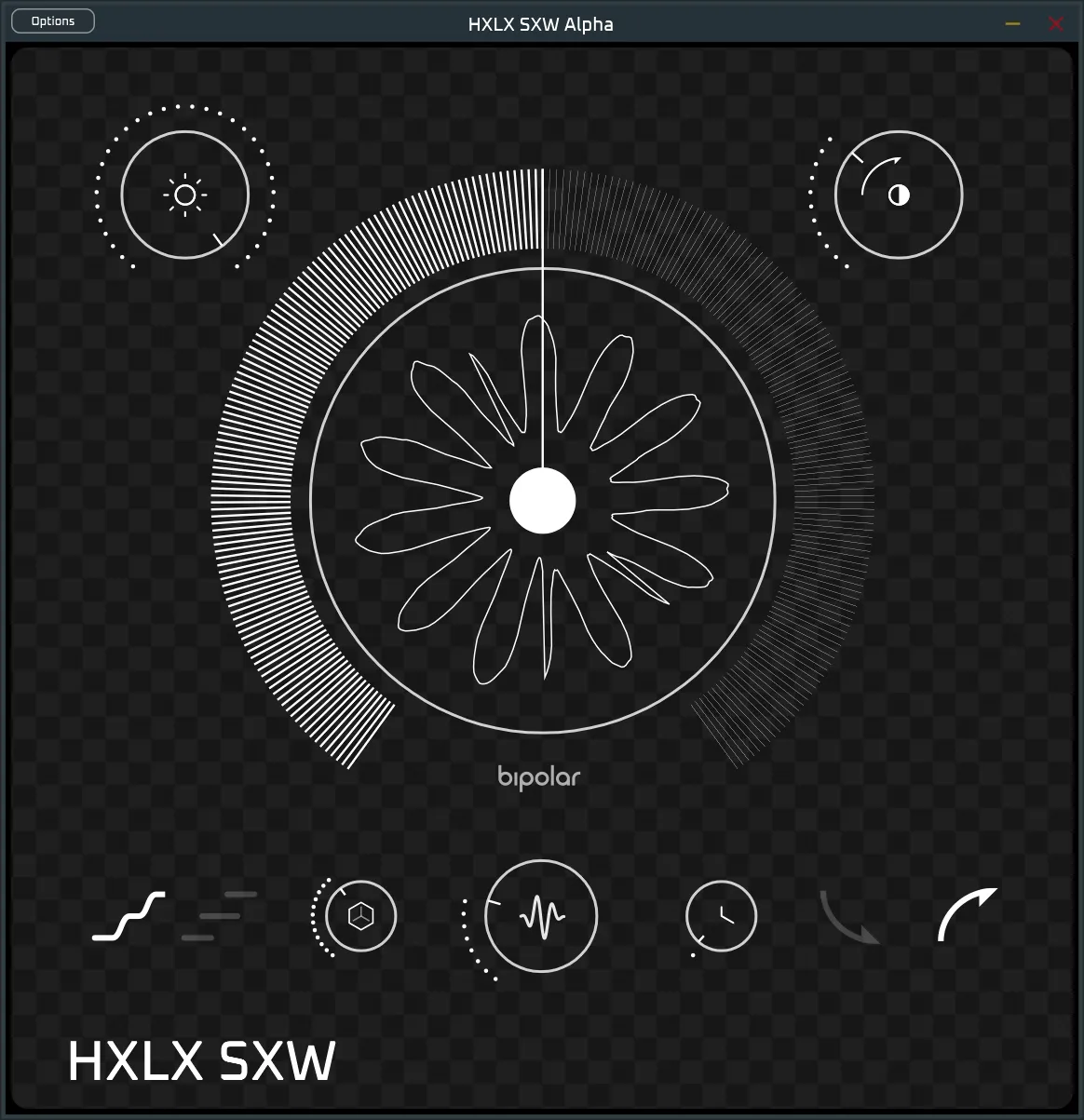
Task: Click the waveform pulse knob
Action: click(x=541, y=916)
